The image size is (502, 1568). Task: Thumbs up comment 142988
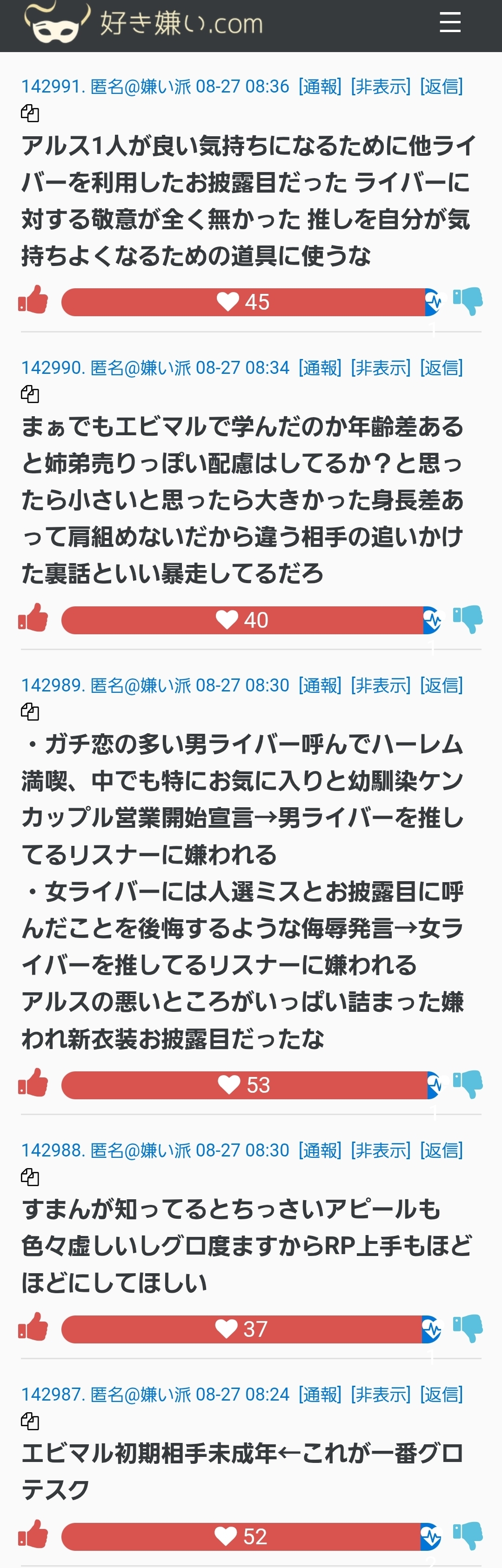click(x=33, y=1327)
